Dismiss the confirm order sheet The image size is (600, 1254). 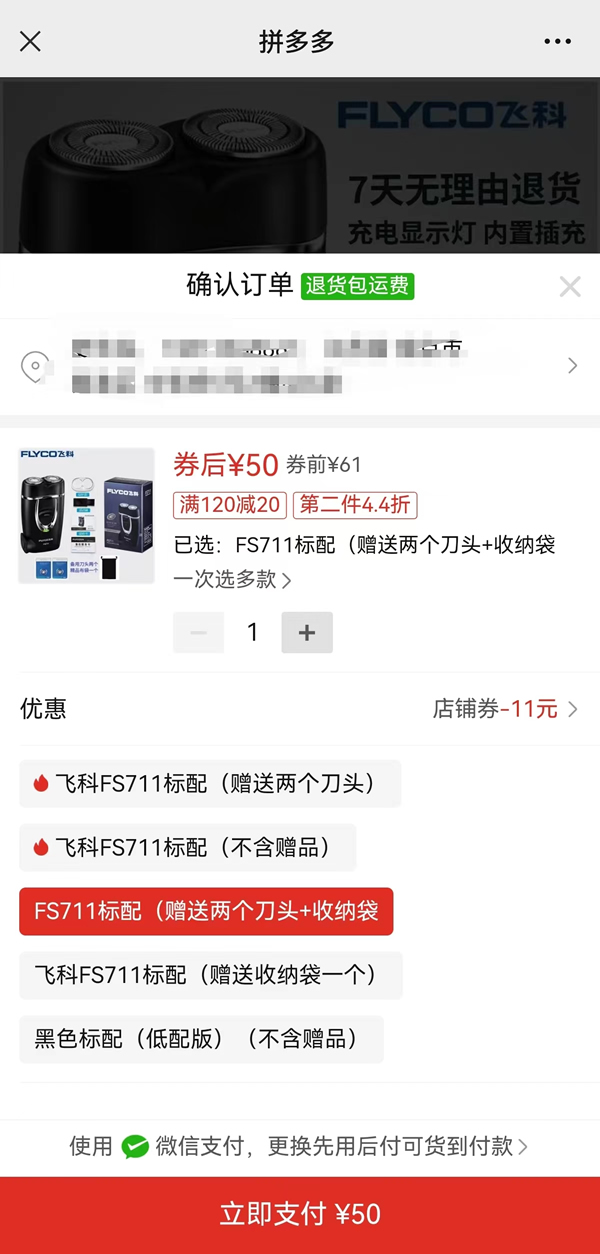coord(570,287)
